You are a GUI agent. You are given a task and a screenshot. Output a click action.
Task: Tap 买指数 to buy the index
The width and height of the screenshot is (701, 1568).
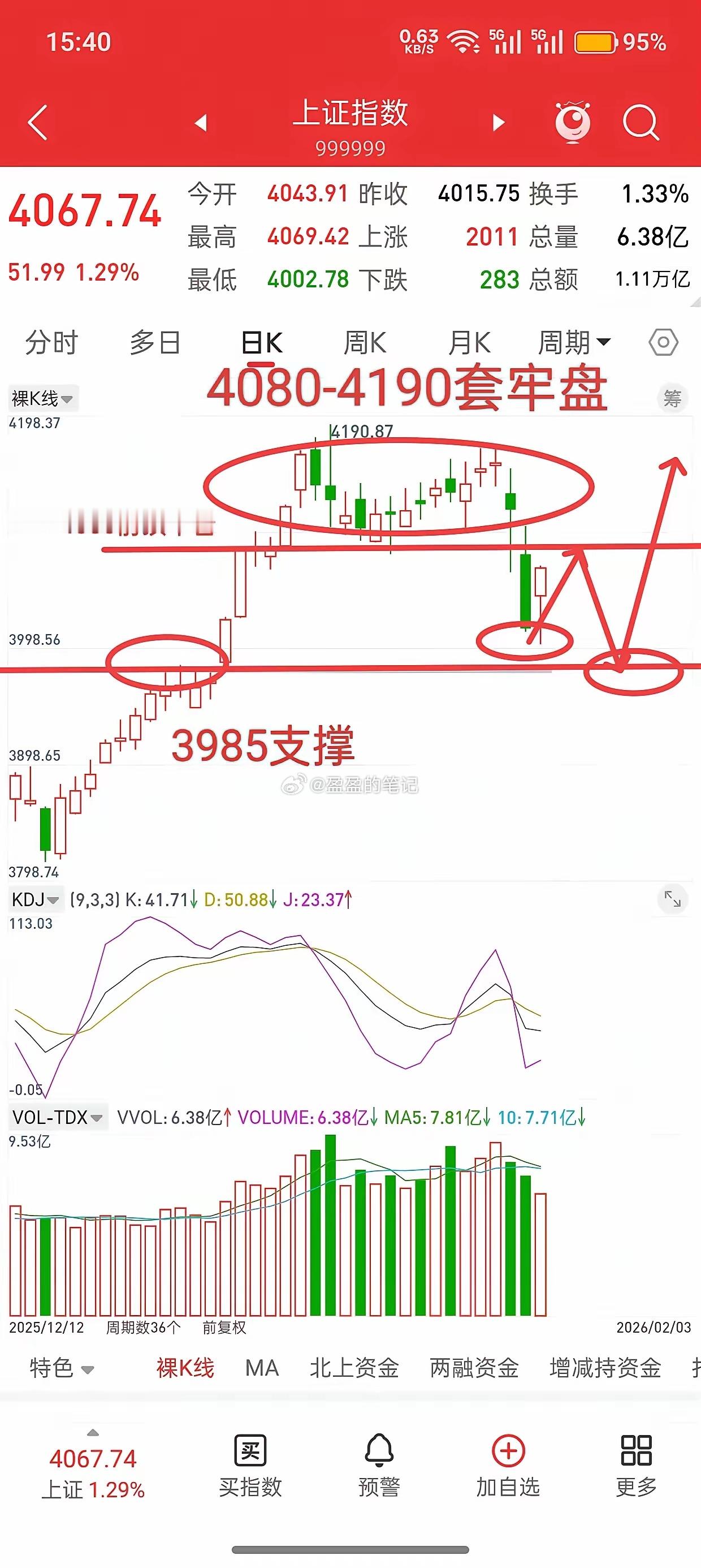point(250,1488)
